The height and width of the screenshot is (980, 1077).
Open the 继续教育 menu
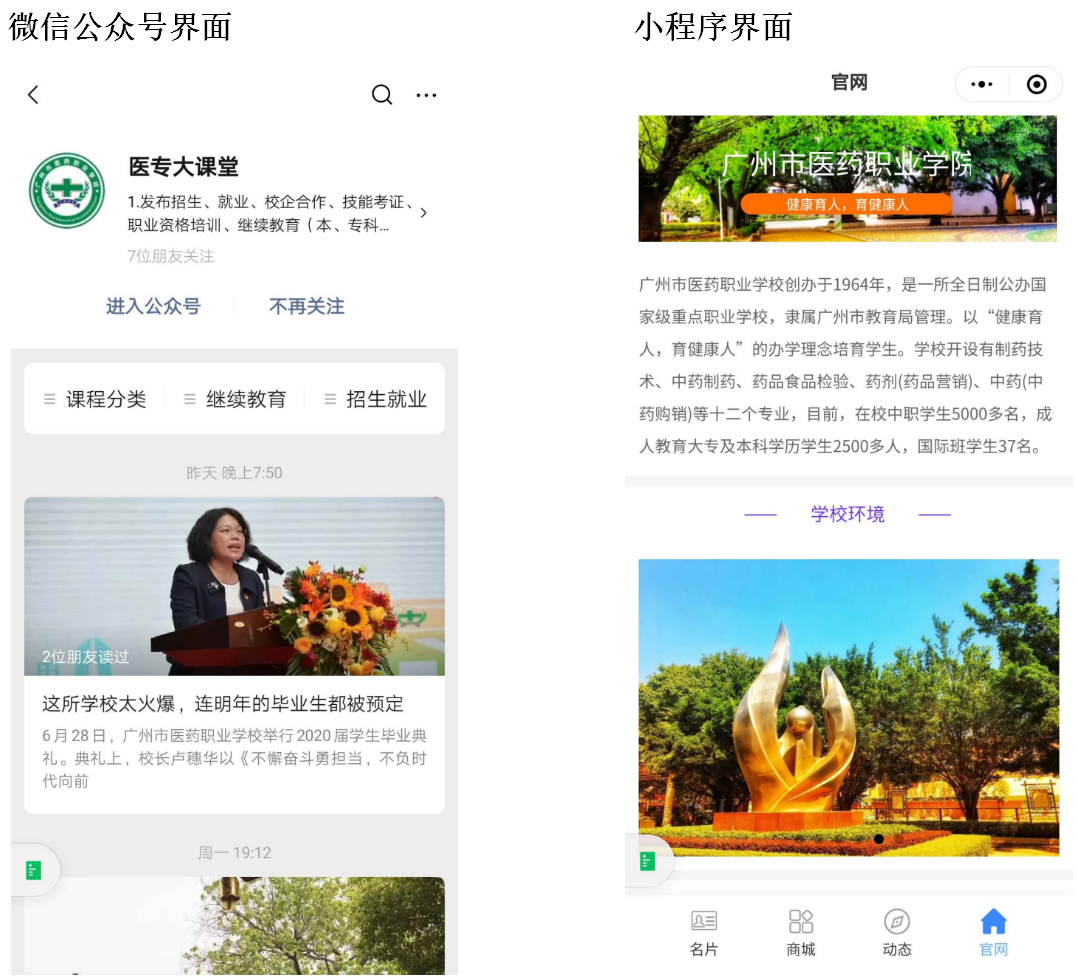click(x=235, y=399)
